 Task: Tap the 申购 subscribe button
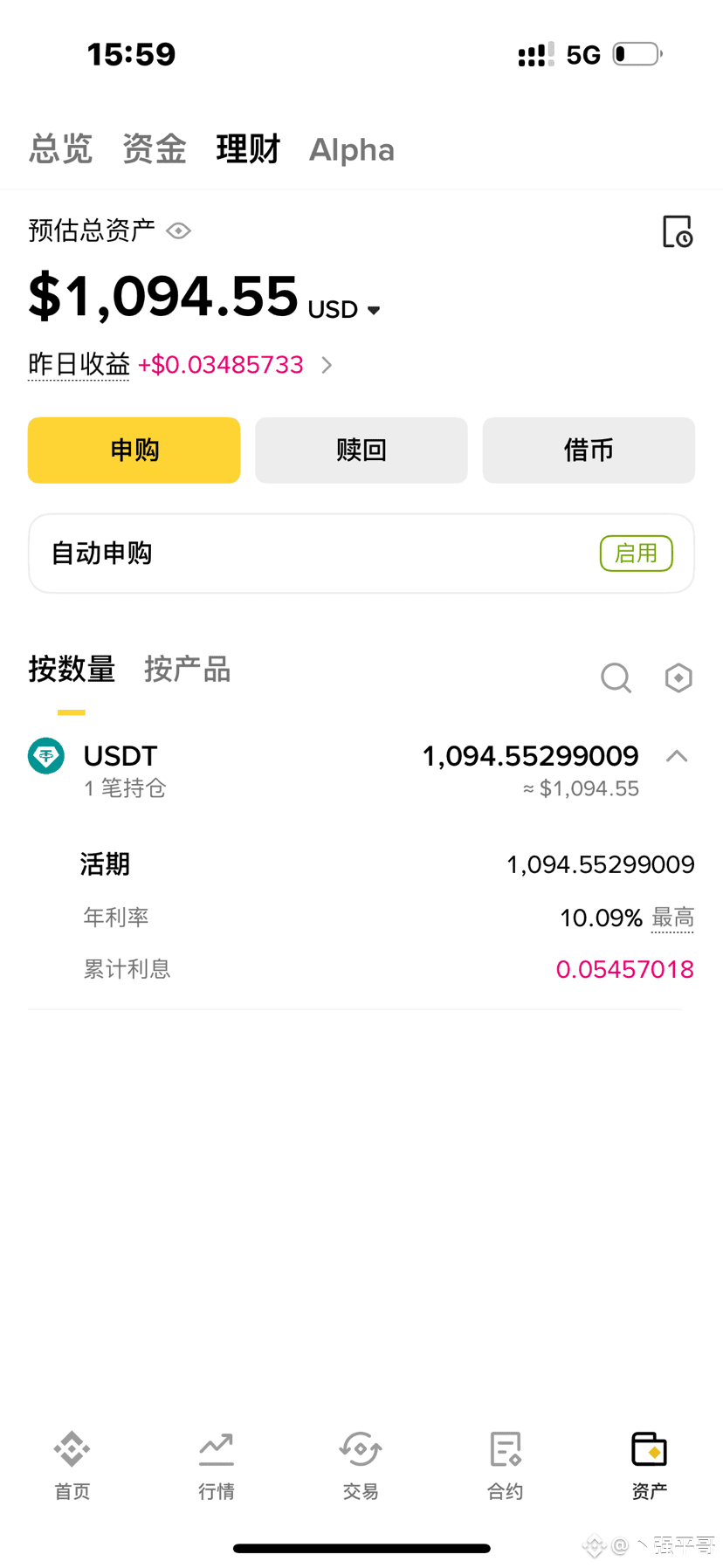134,450
